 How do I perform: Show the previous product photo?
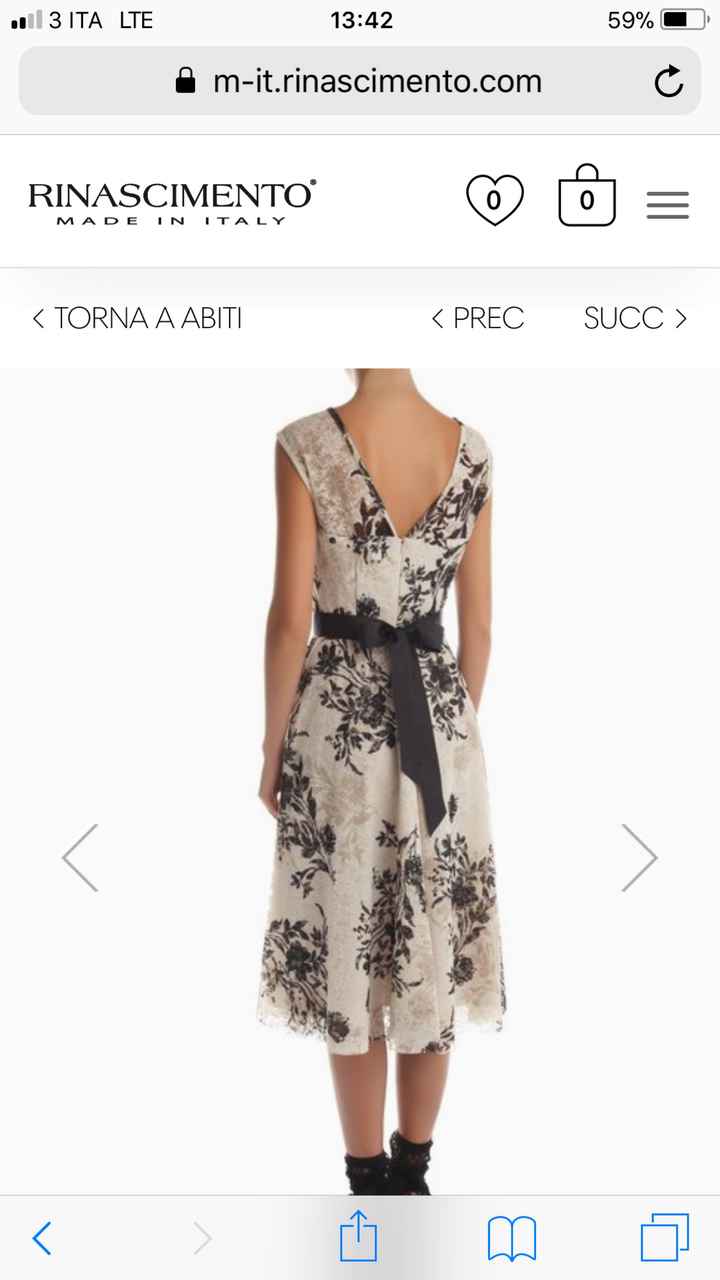click(x=80, y=856)
